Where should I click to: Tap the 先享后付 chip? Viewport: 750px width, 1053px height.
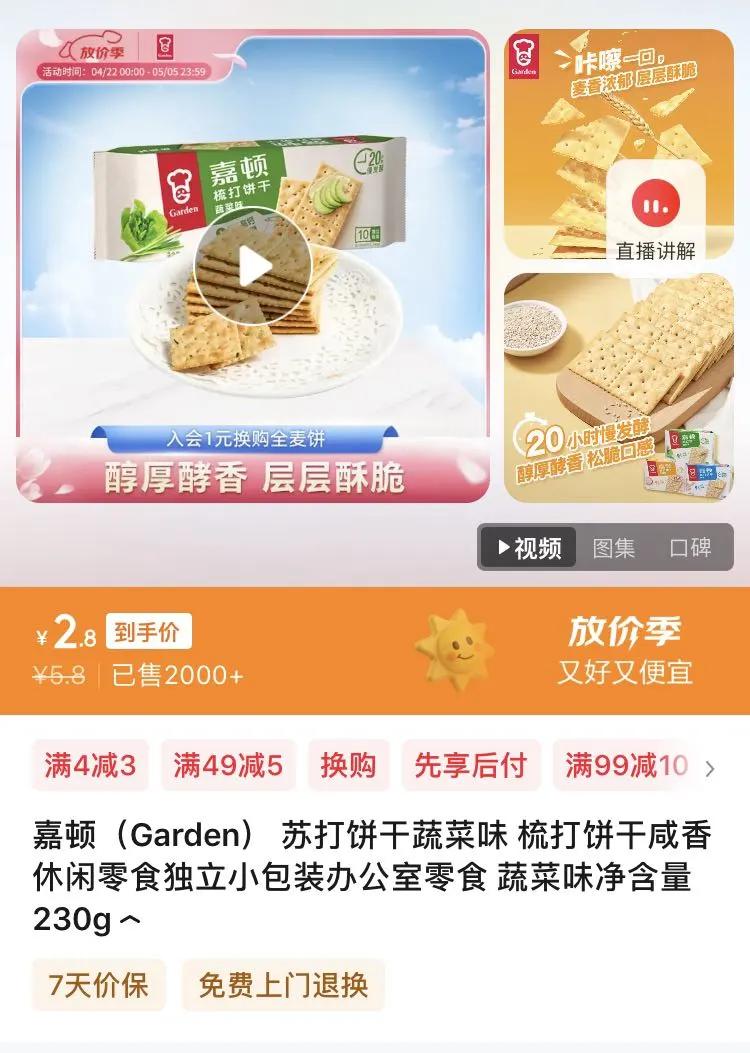click(x=471, y=765)
